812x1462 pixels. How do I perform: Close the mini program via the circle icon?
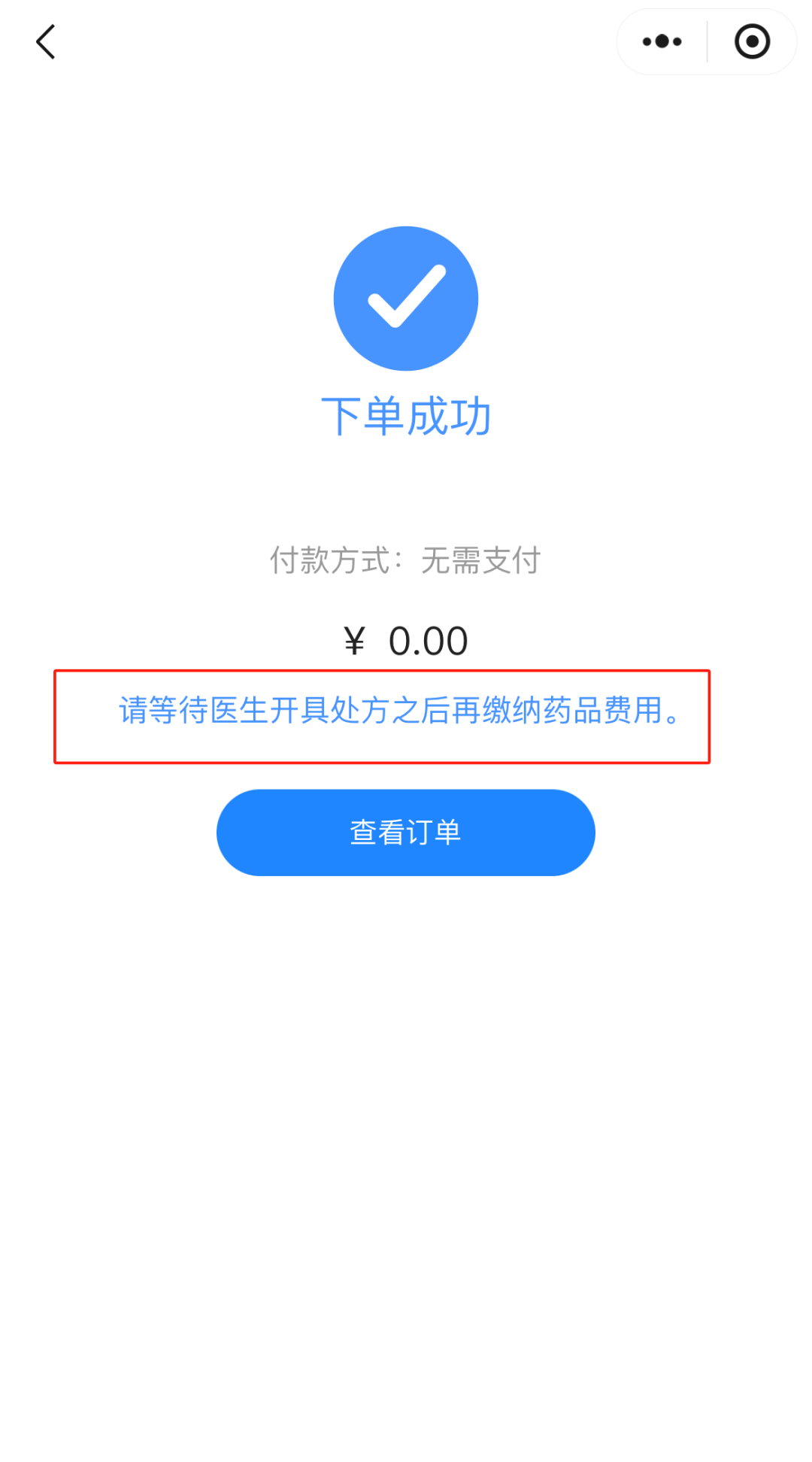pyautogui.click(x=752, y=42)
